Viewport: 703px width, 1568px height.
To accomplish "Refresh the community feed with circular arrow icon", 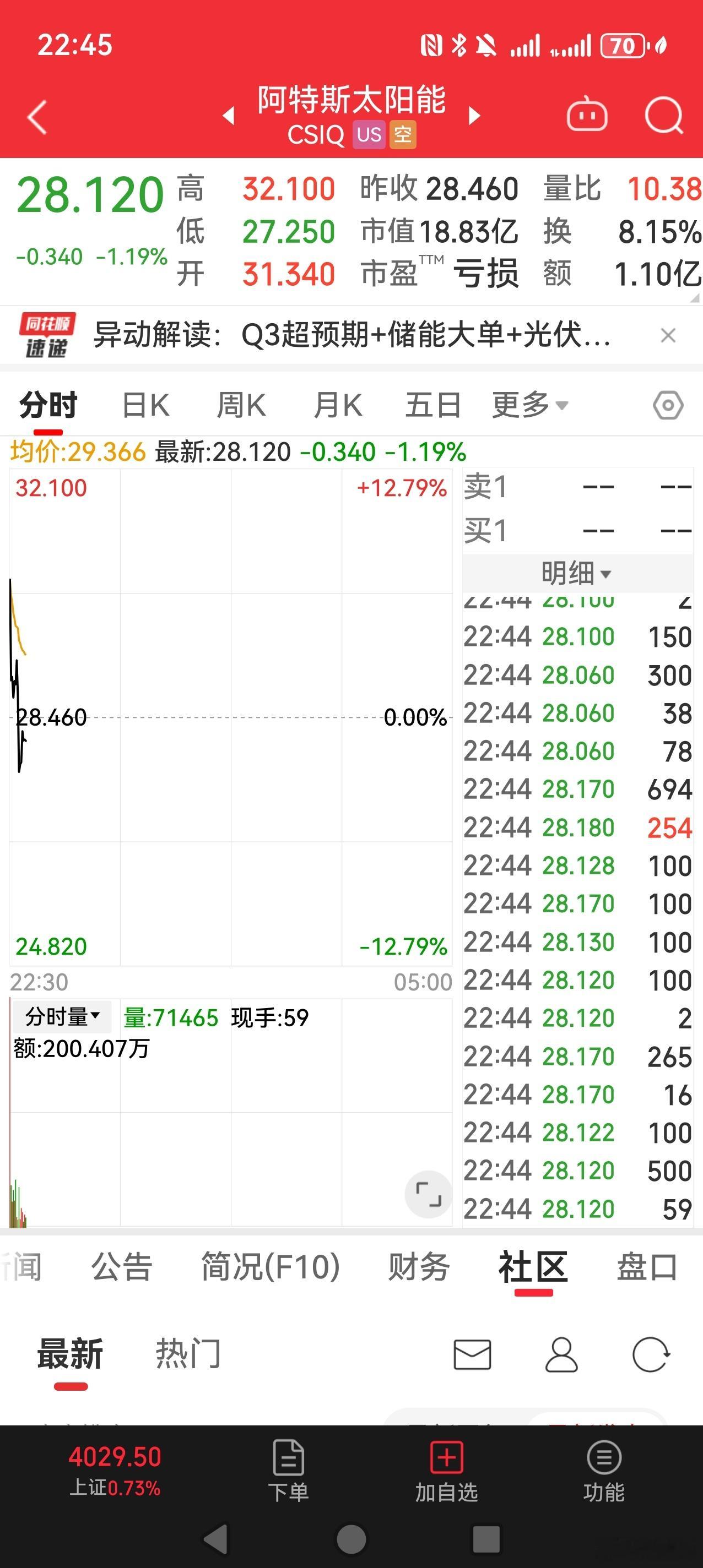I will pyautogui.click(x=651, y=1354).
